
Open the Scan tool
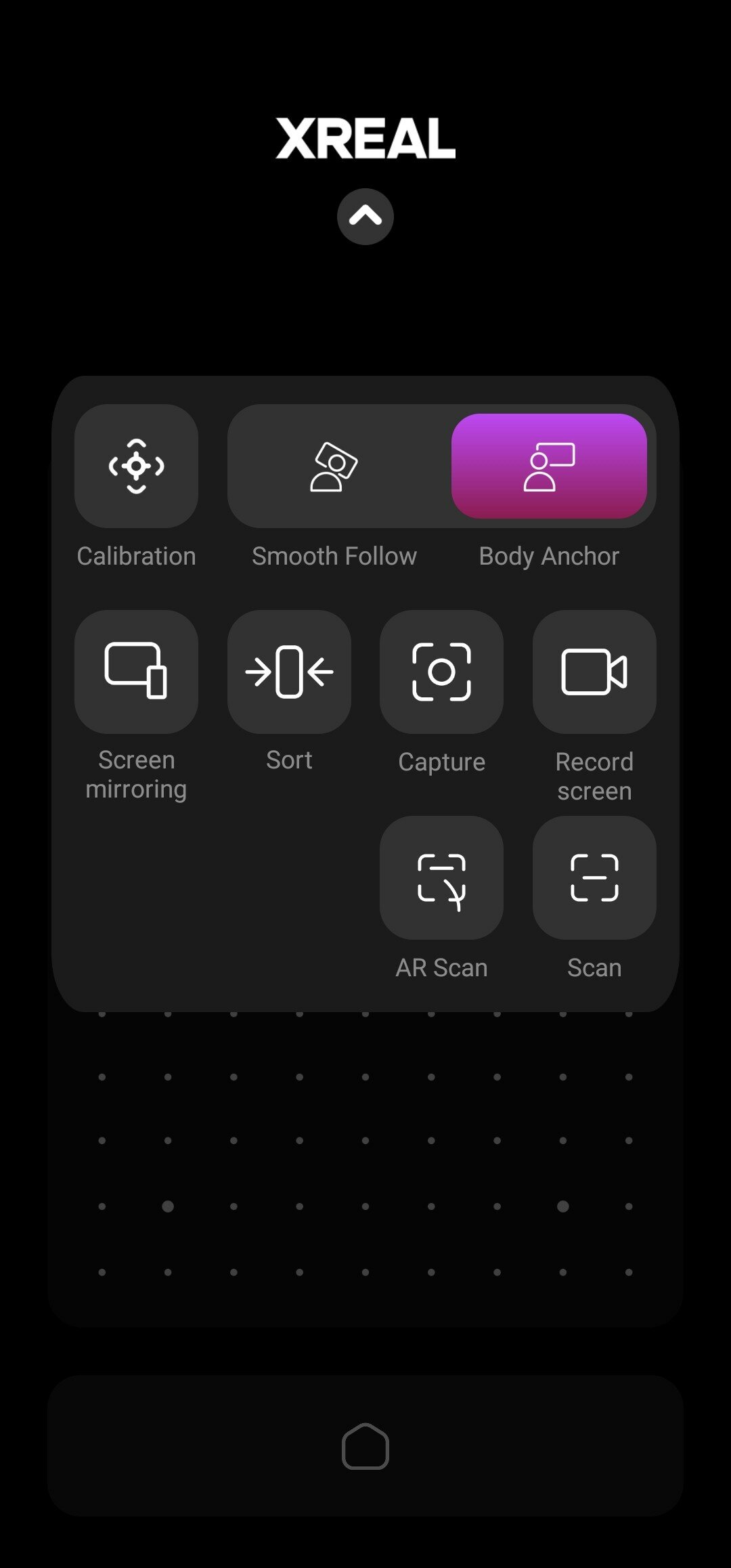[594, 877]
